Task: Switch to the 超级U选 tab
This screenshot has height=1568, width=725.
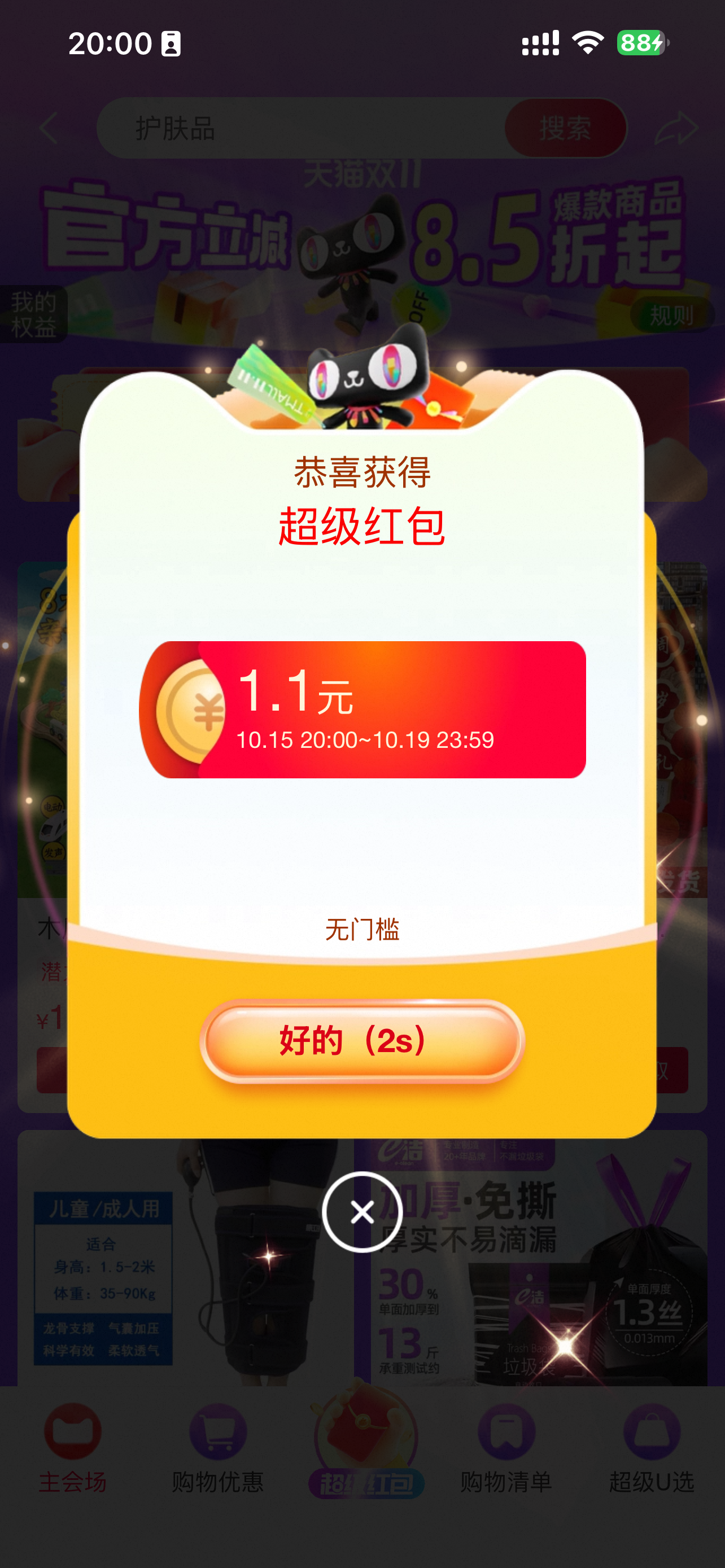Action: pyautogui.click(x=652, y=1449)
